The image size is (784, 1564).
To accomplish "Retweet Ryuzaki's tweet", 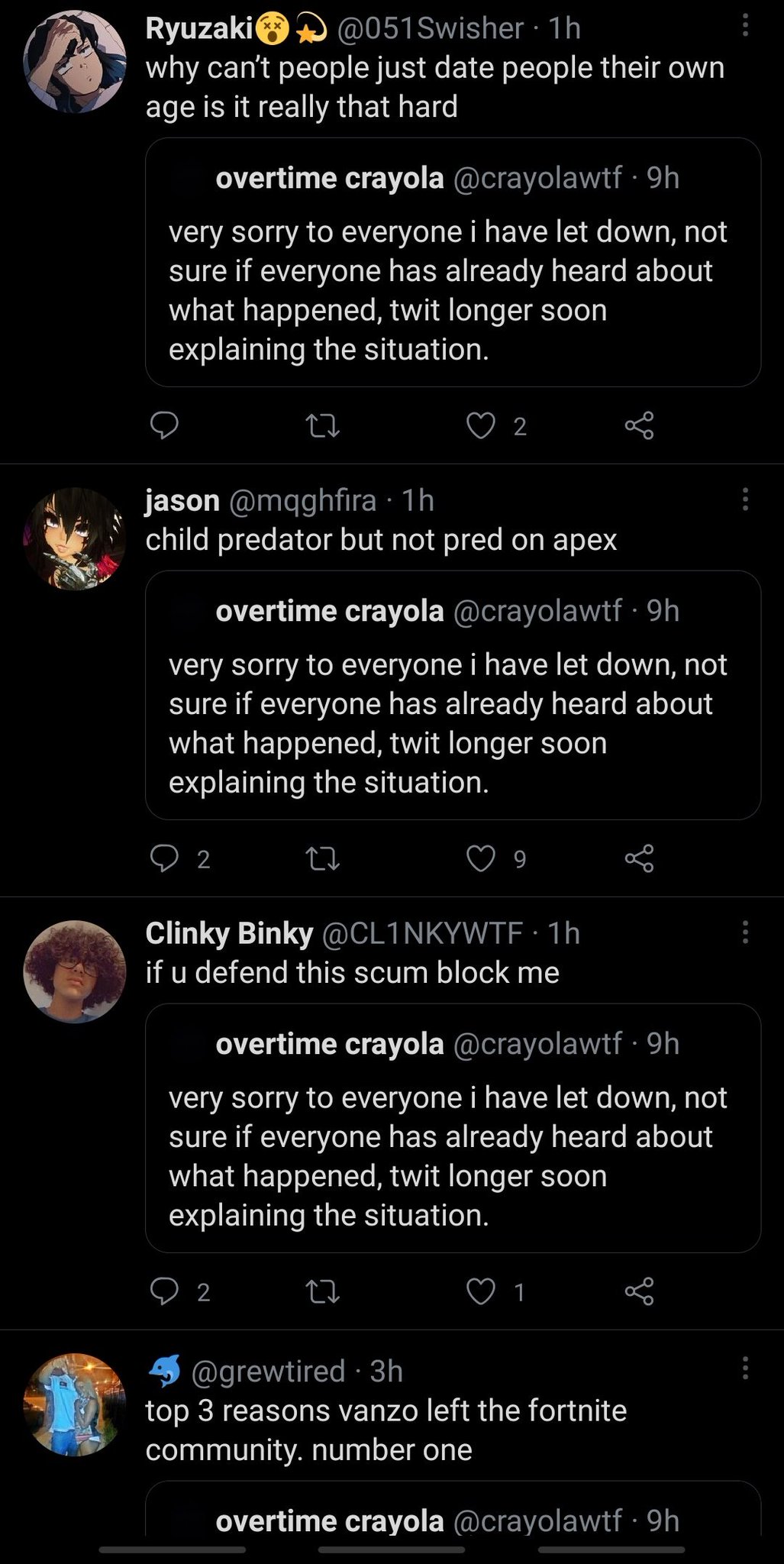I will (x=322, y=425).
